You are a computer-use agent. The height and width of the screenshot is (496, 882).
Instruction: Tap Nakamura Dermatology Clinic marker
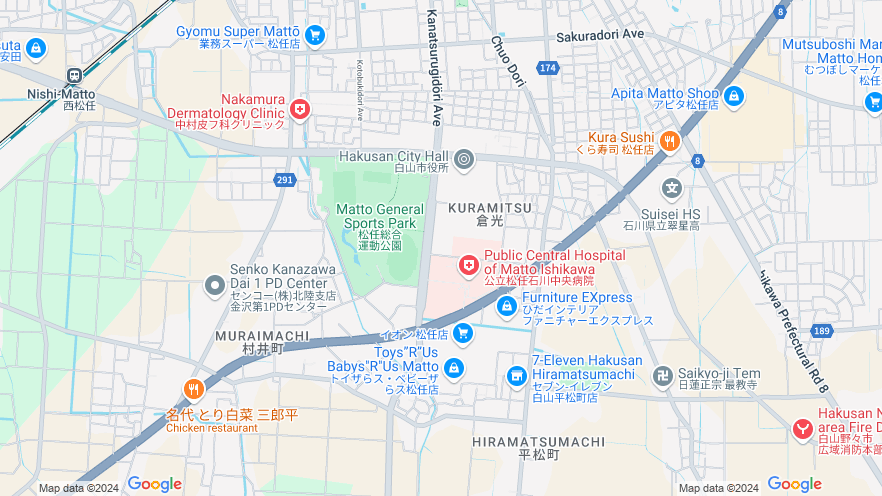[x=299, y=109]
